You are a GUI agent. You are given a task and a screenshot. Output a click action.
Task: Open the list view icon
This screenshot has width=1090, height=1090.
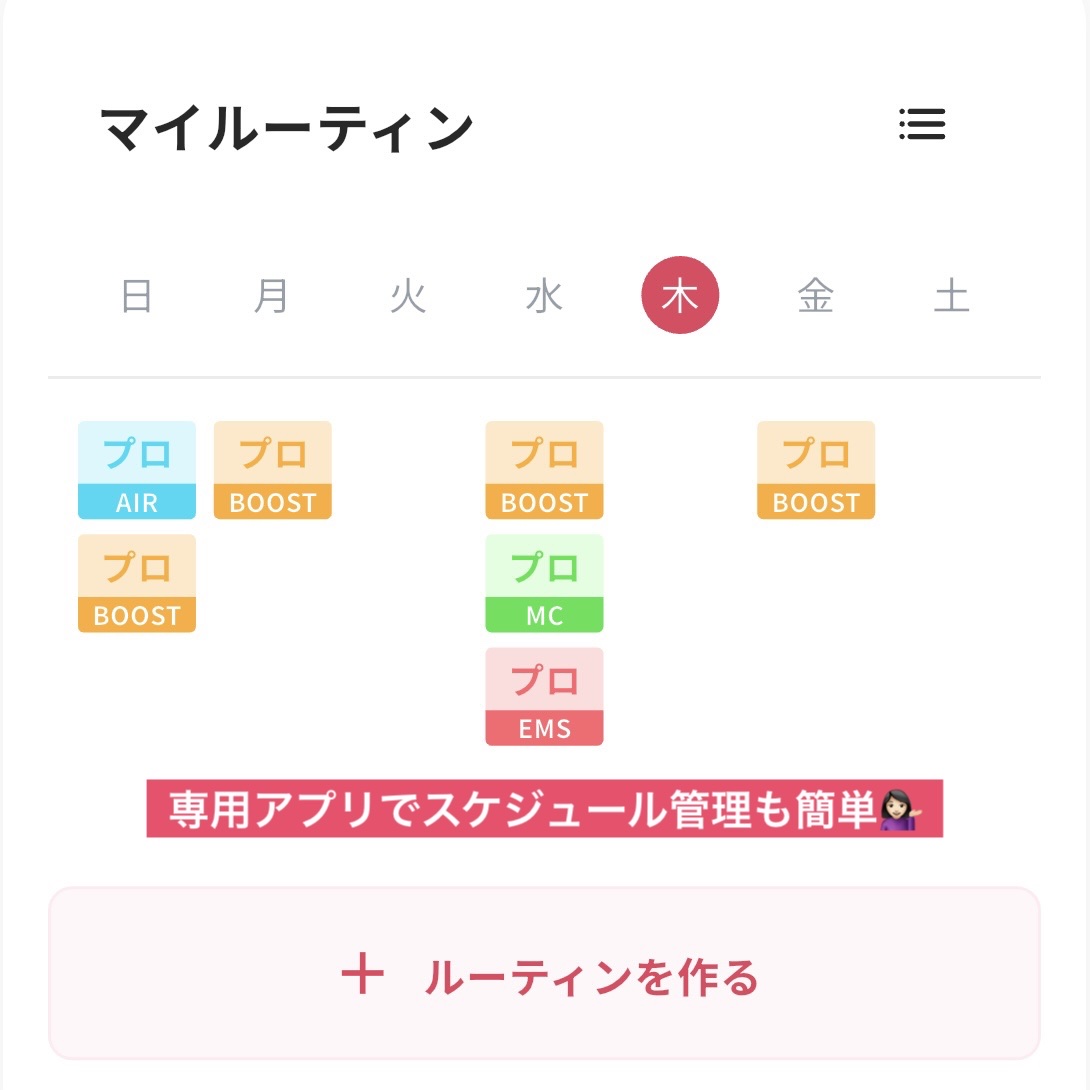921,125
